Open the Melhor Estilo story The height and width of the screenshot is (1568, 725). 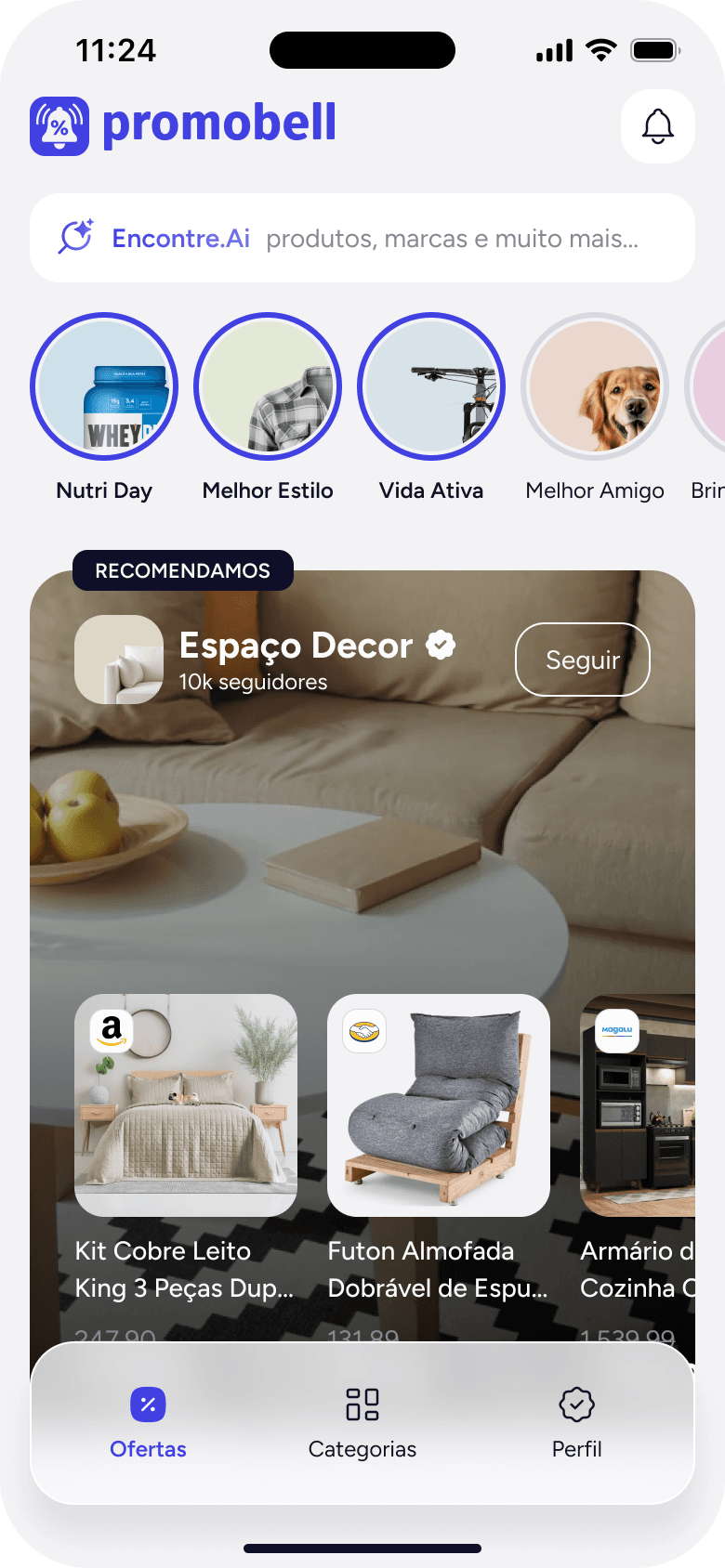[268, 386]
